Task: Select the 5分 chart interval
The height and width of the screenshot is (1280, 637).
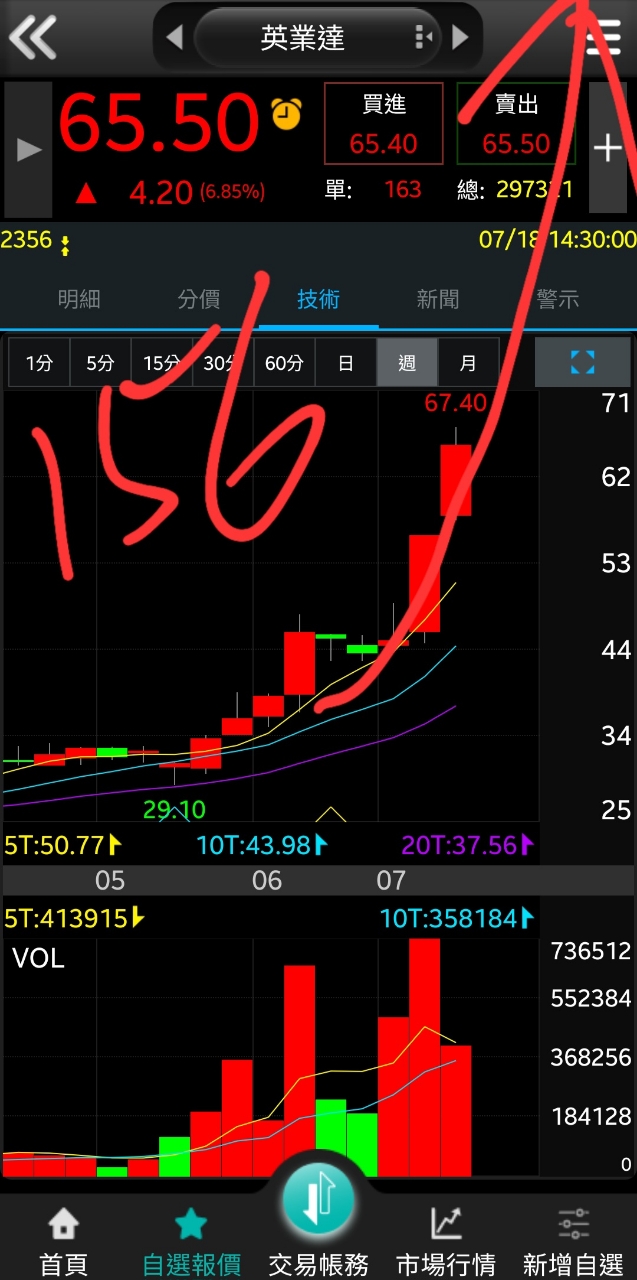Action: click(100, 363)
